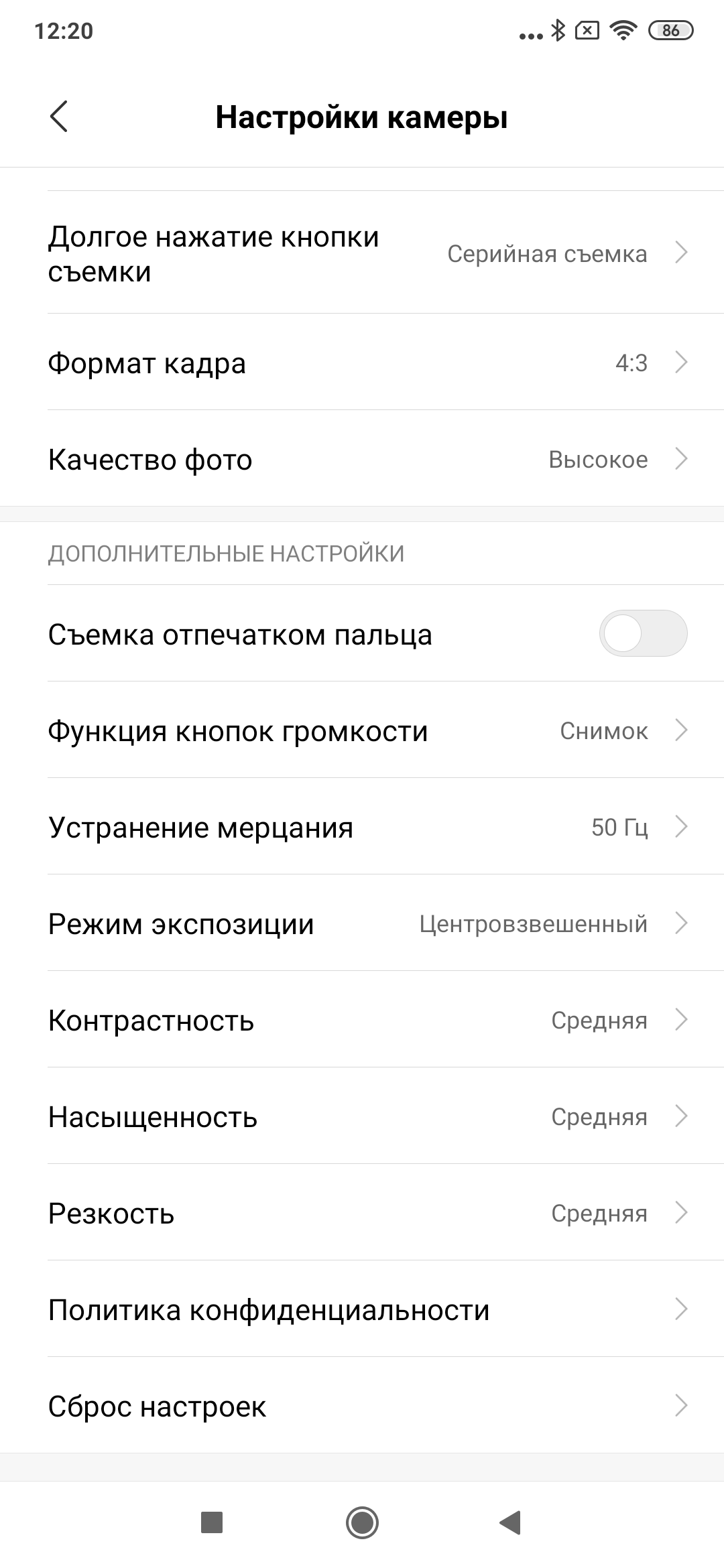The height and width of the screenshot is (1568, 724).
Task: Go back from camera settings
Action: coord(59,117)
